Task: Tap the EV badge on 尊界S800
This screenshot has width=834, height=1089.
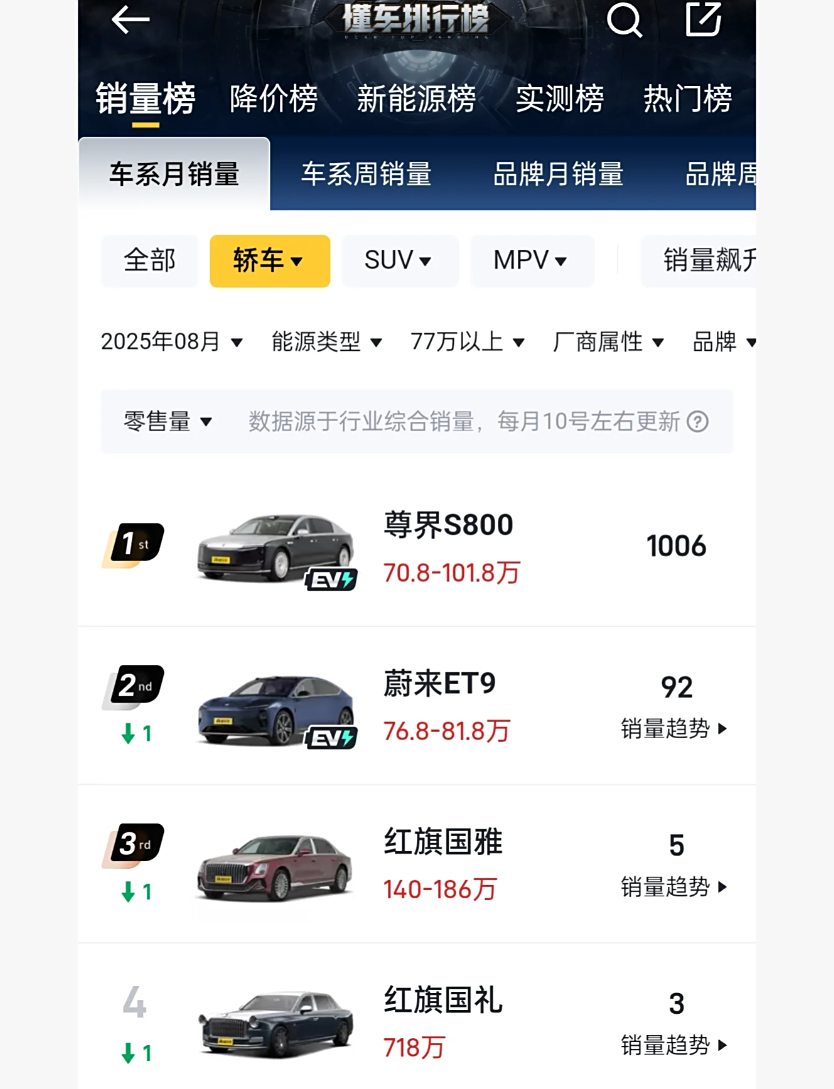Action: click(x=330, y=579)
